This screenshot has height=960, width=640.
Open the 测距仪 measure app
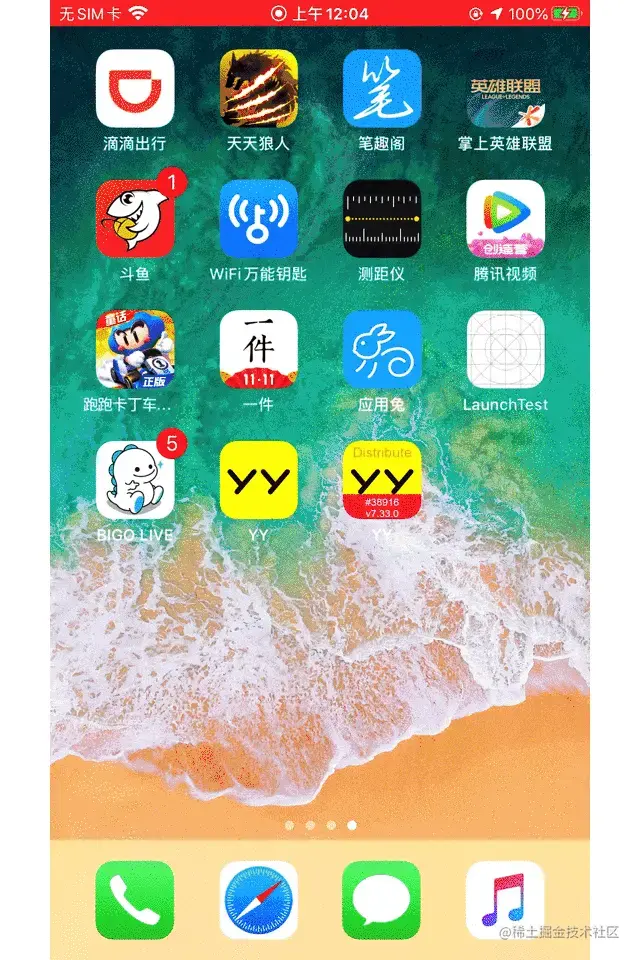[x=382, y=219]
